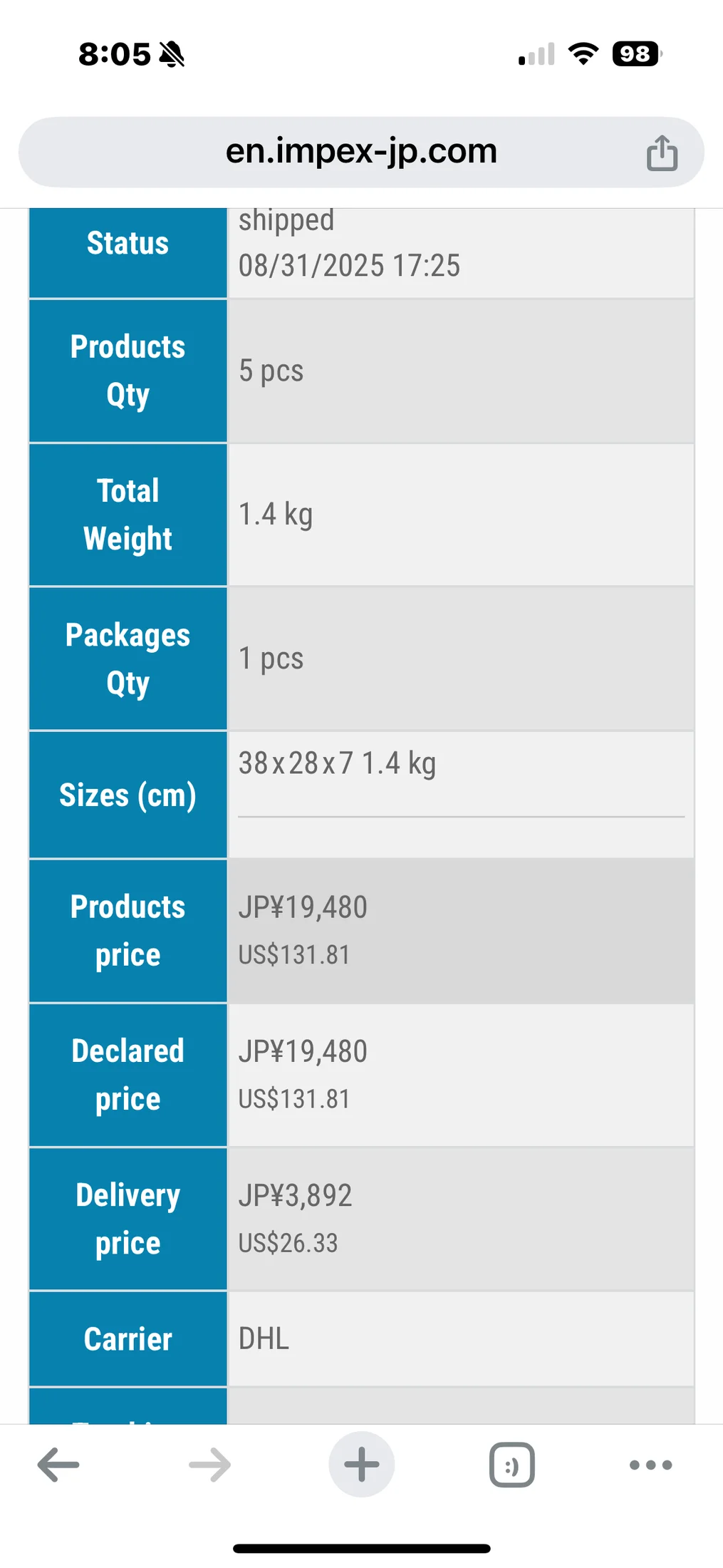
Task: Go back to the previous page
Action: [x=58, y=1465]
